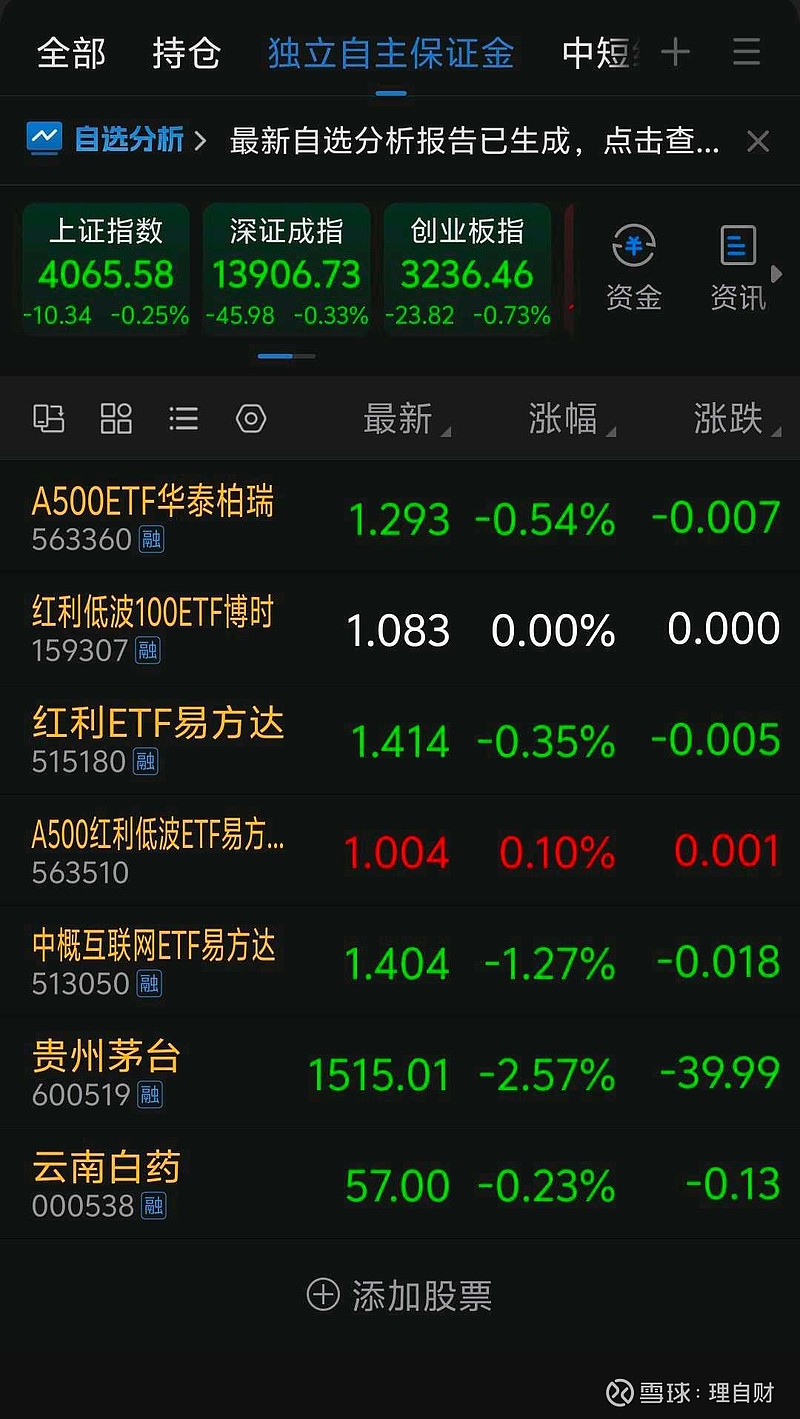This screenshot has height=1419, width=800.
Task: Open the news (资讯) section
Action: (x=737, y=264)
